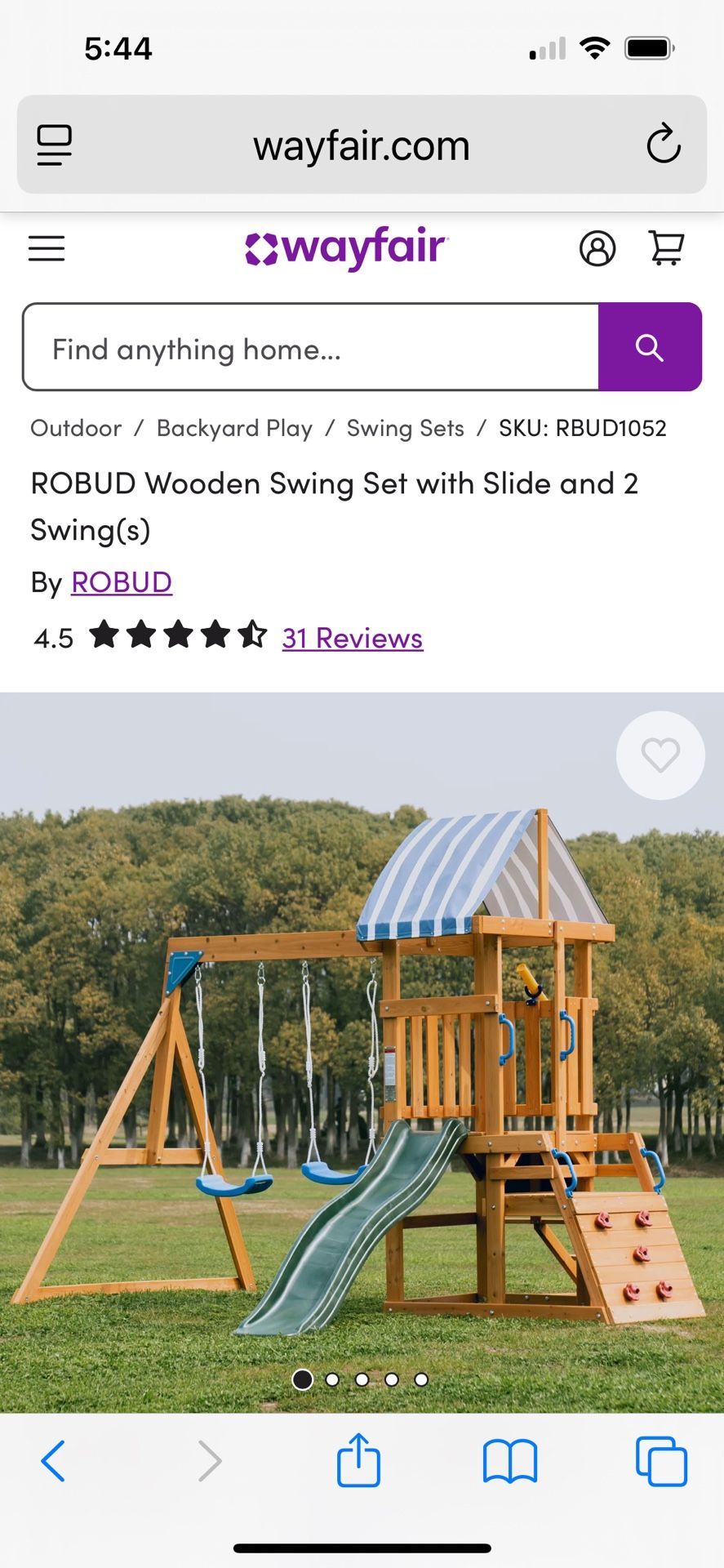Image resolution: width=724 pixels, height=1568 pixels.
Task: Tap the second carousel dot
Action: click(332, 1379)
